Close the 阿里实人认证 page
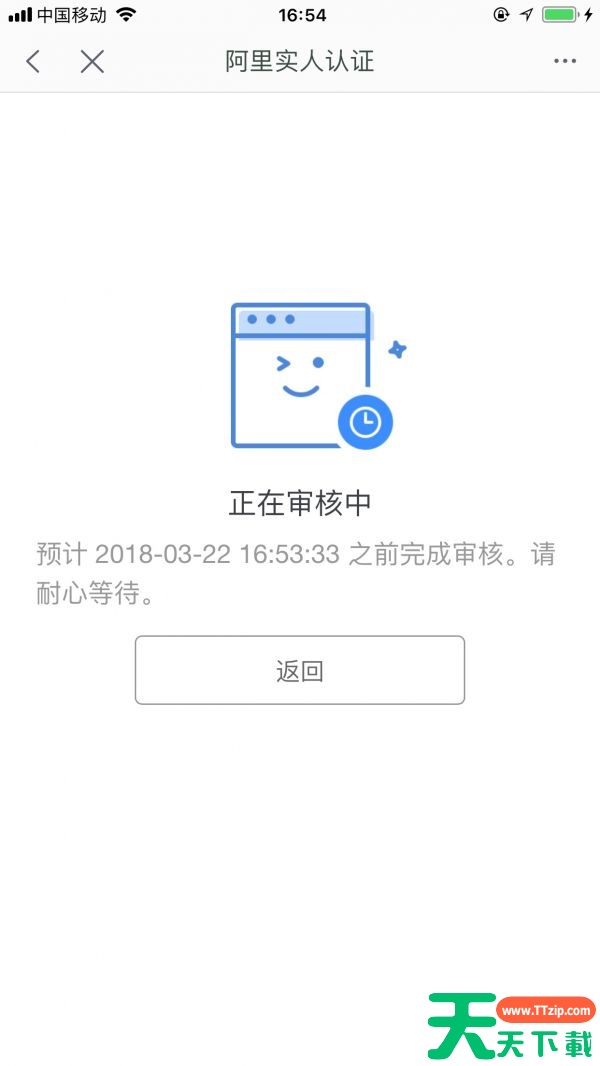The image size is (600, 1066). [x=92, y=62]
